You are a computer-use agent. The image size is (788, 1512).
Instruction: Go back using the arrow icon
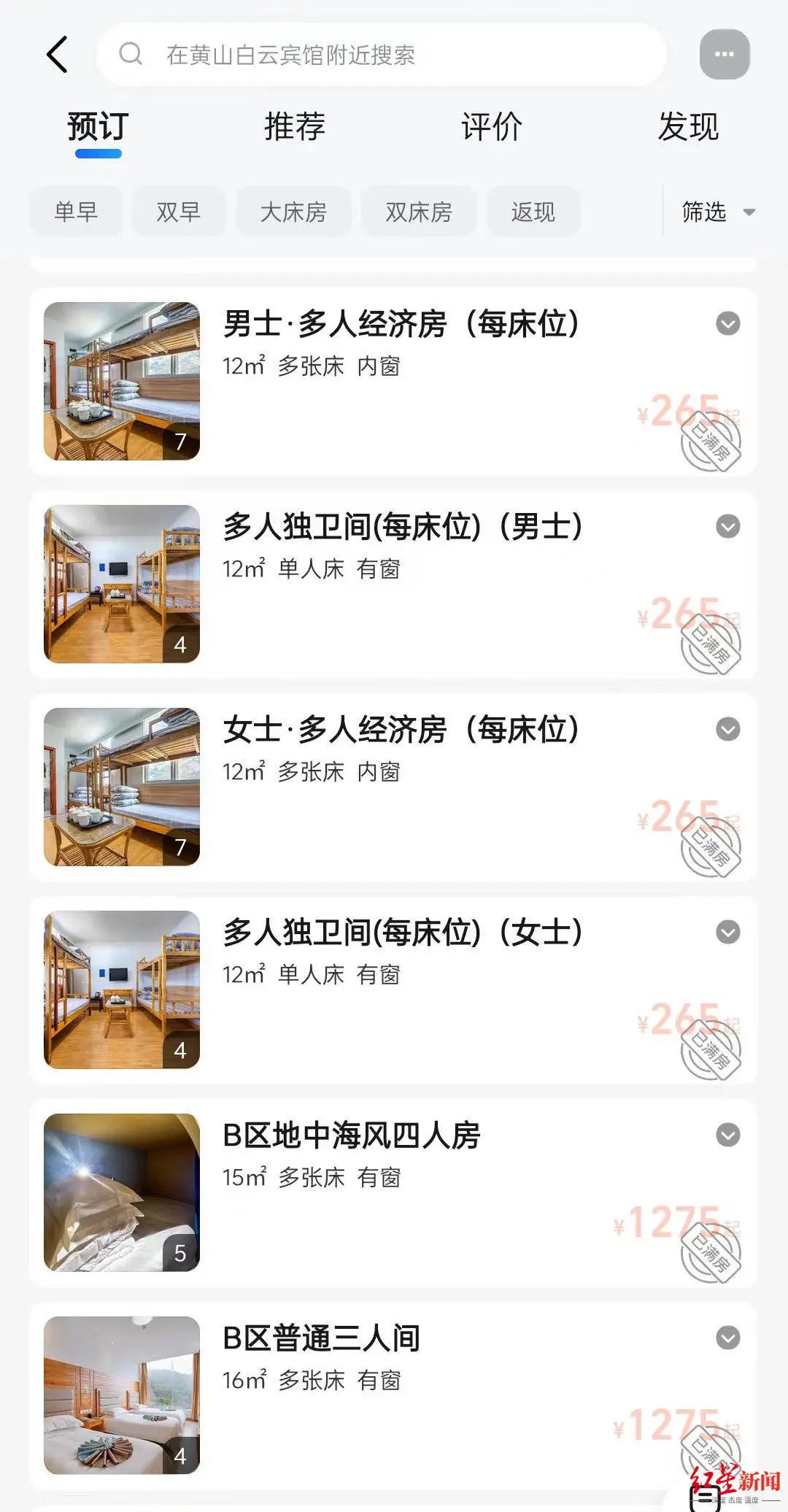pos(57,55)
